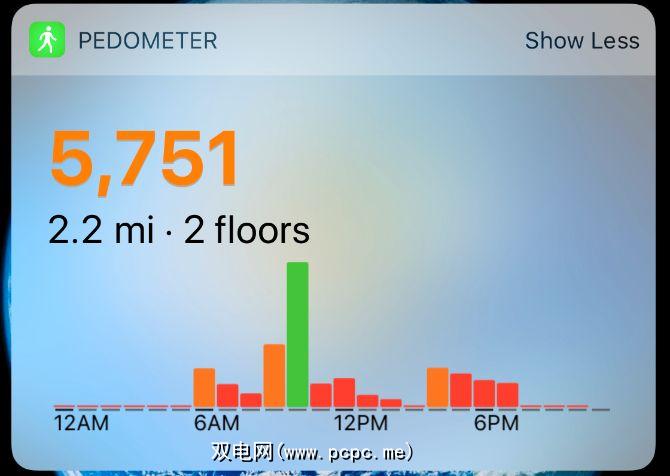Collapse the Pedometer widget with Show Less
670x476 pixels.
(581, 41)
